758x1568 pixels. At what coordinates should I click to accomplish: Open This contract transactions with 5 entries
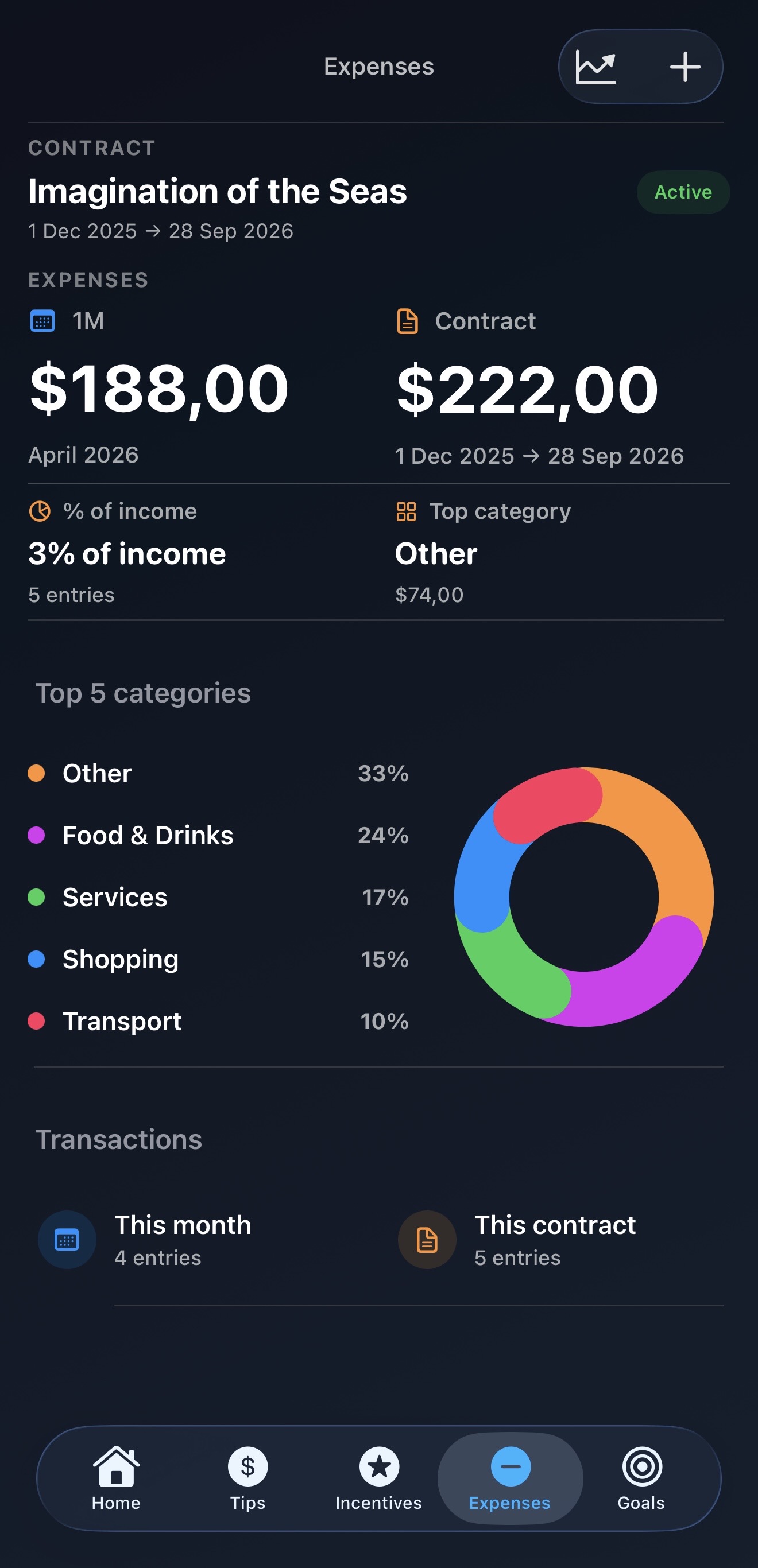click(x=555, y=1239)
